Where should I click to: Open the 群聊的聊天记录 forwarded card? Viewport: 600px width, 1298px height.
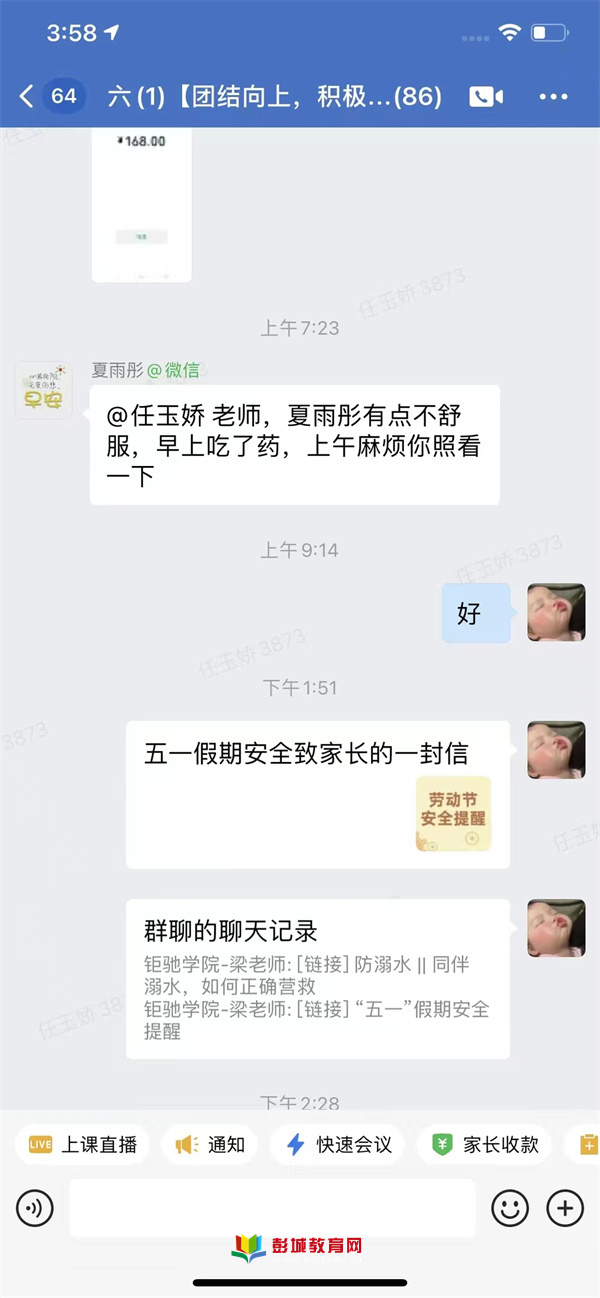pyautogui.click(x=317, y=978)
